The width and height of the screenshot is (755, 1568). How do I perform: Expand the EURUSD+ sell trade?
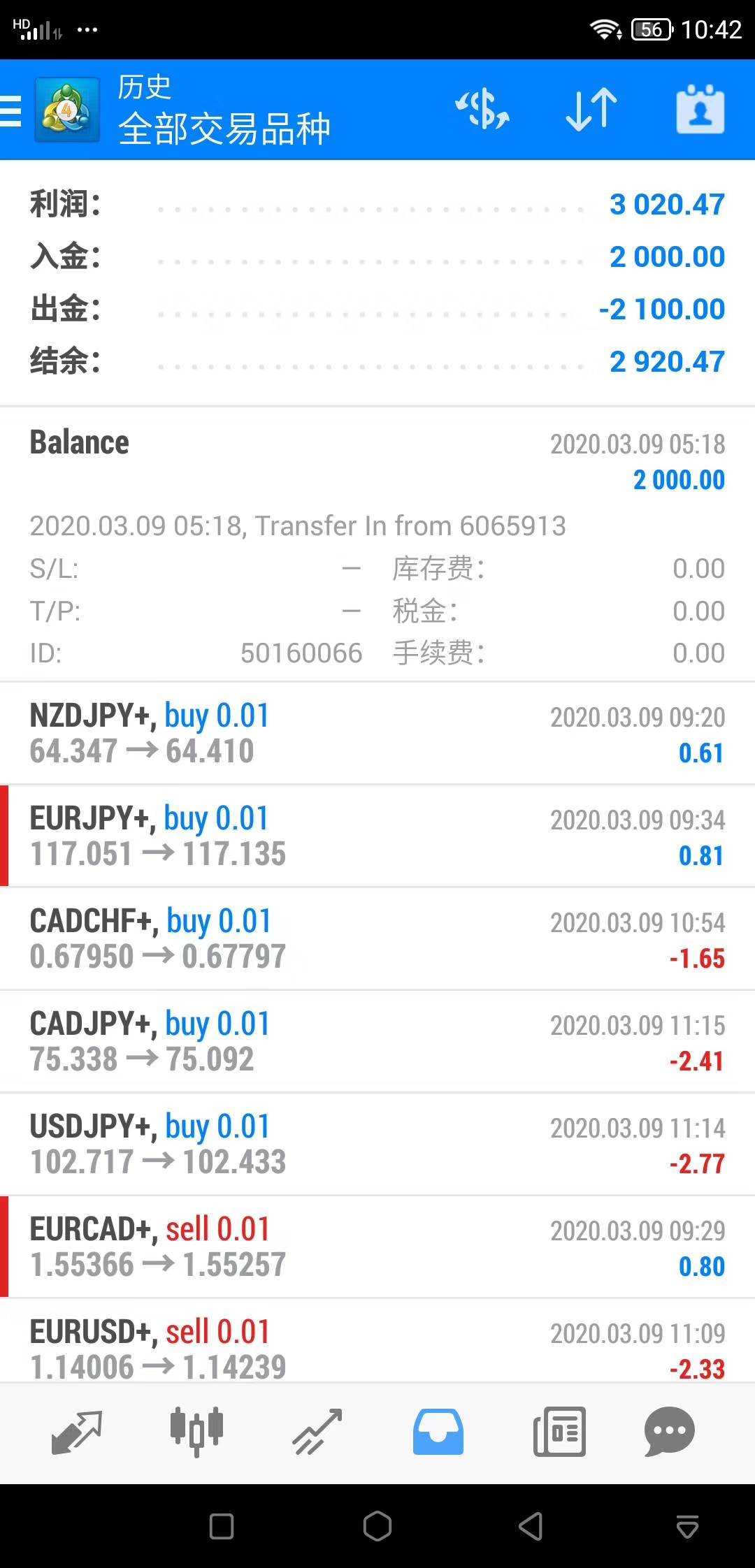pyautogui.click(x=377, y=1349)
